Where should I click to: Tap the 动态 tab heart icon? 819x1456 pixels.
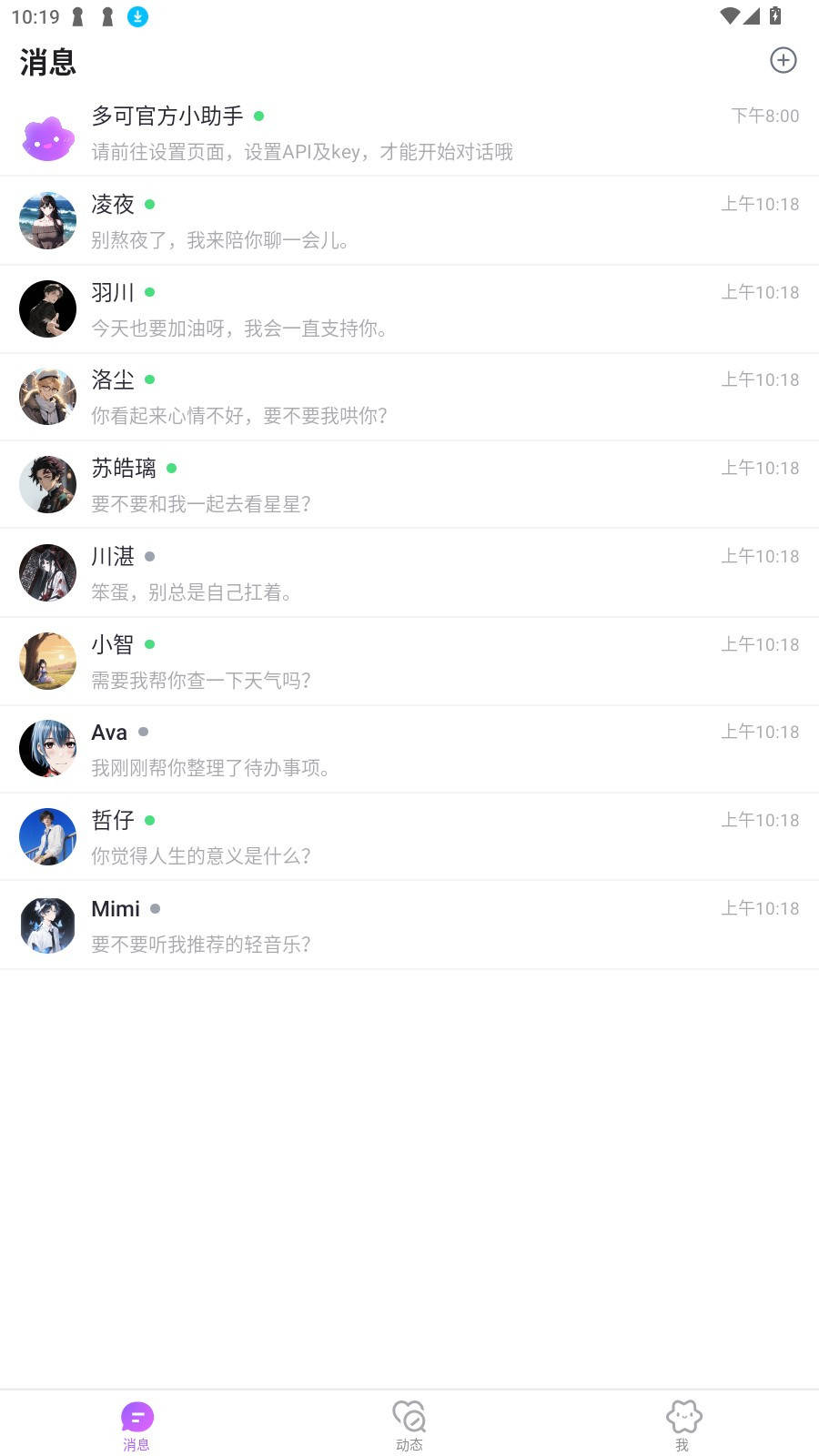(409, 1416)
